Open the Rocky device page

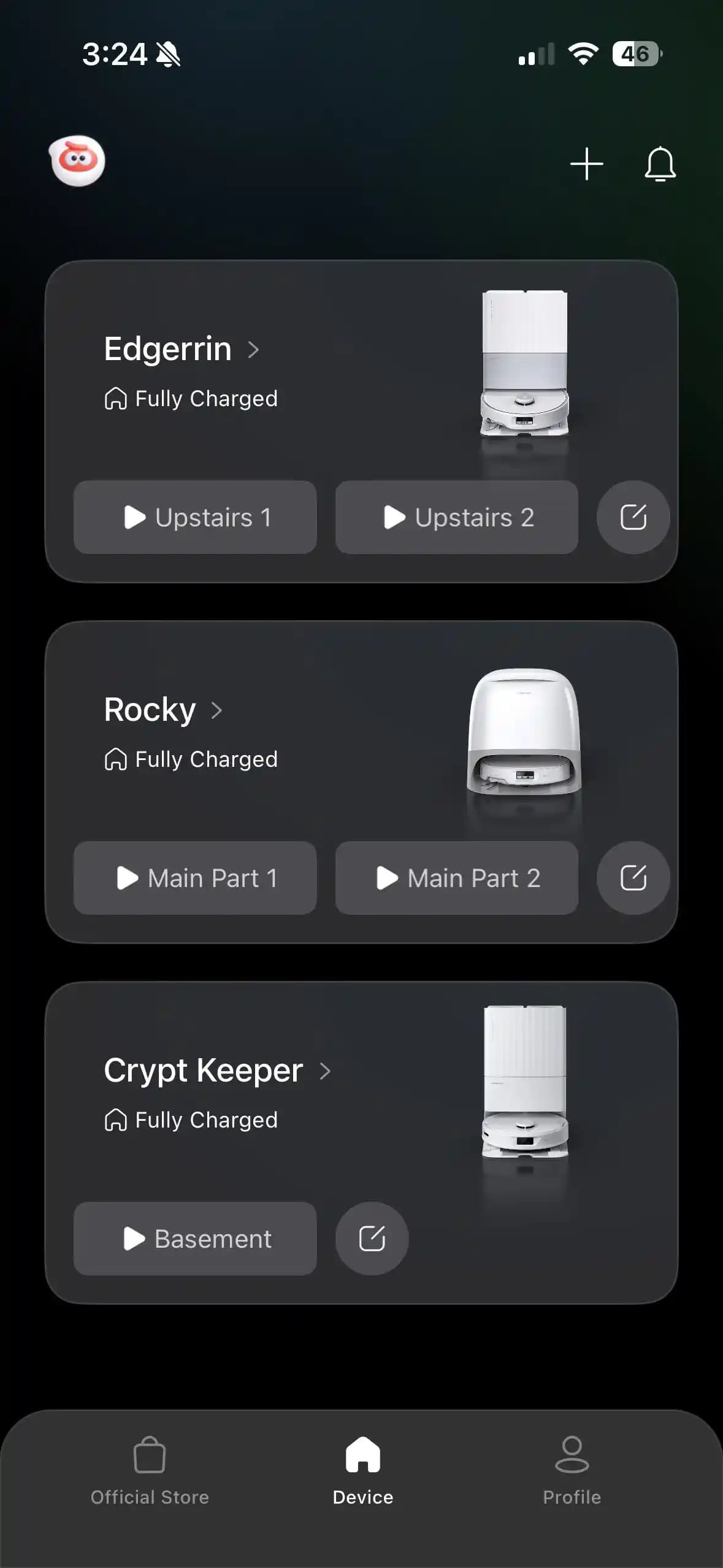point(163,710)
